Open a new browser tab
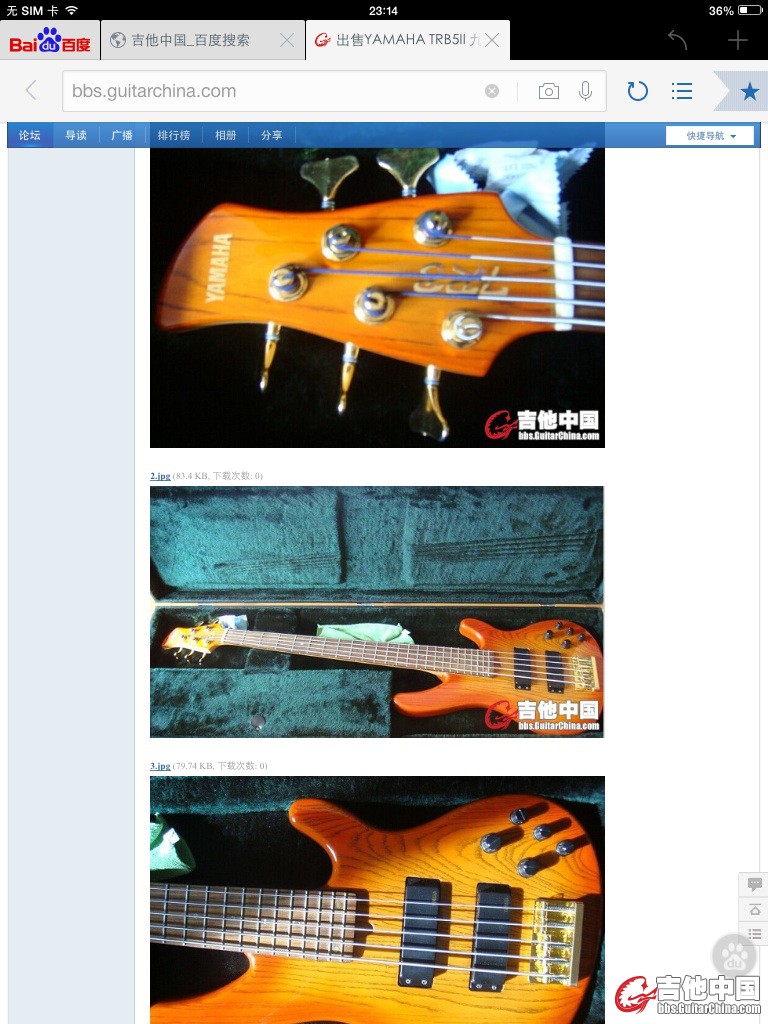 click(737, 40)
